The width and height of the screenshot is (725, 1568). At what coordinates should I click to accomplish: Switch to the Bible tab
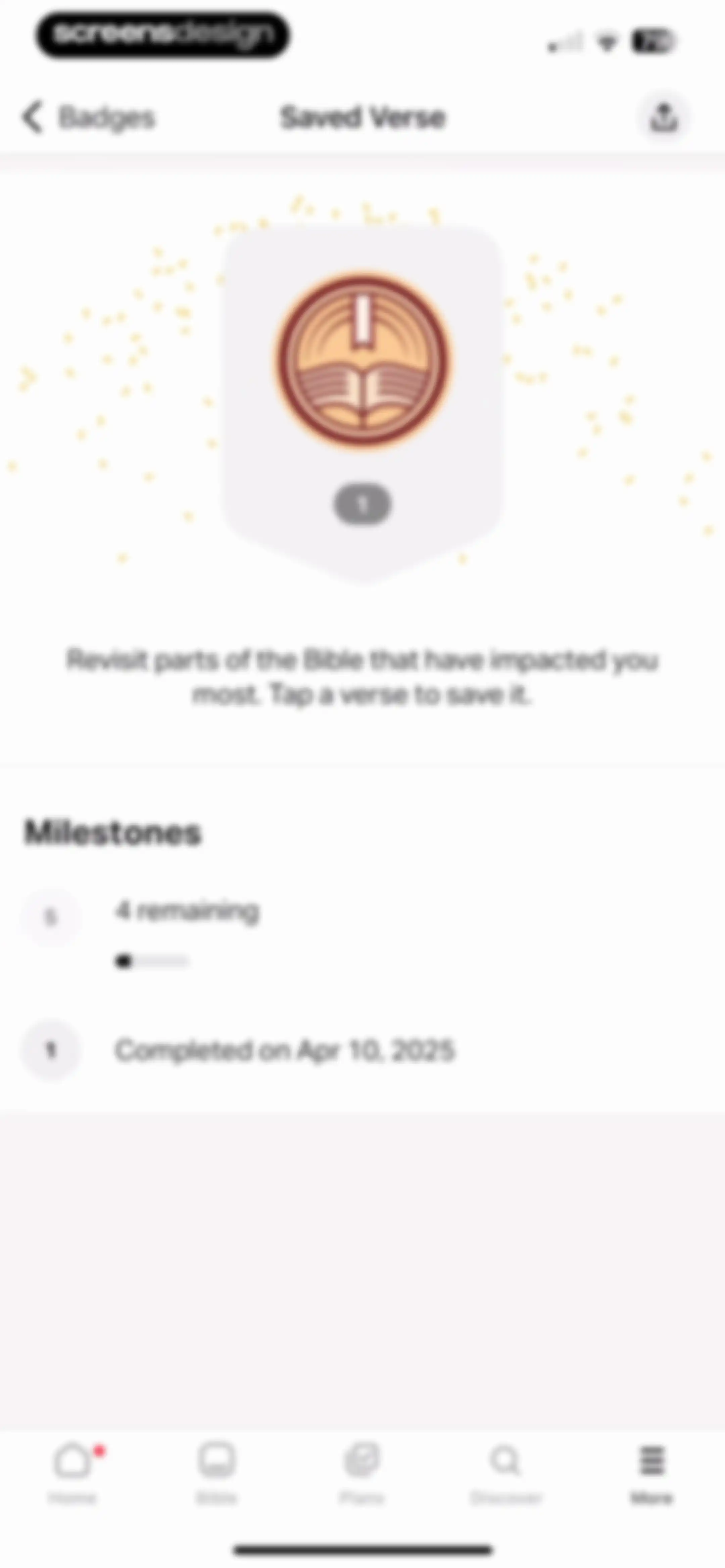(217, 1472)
